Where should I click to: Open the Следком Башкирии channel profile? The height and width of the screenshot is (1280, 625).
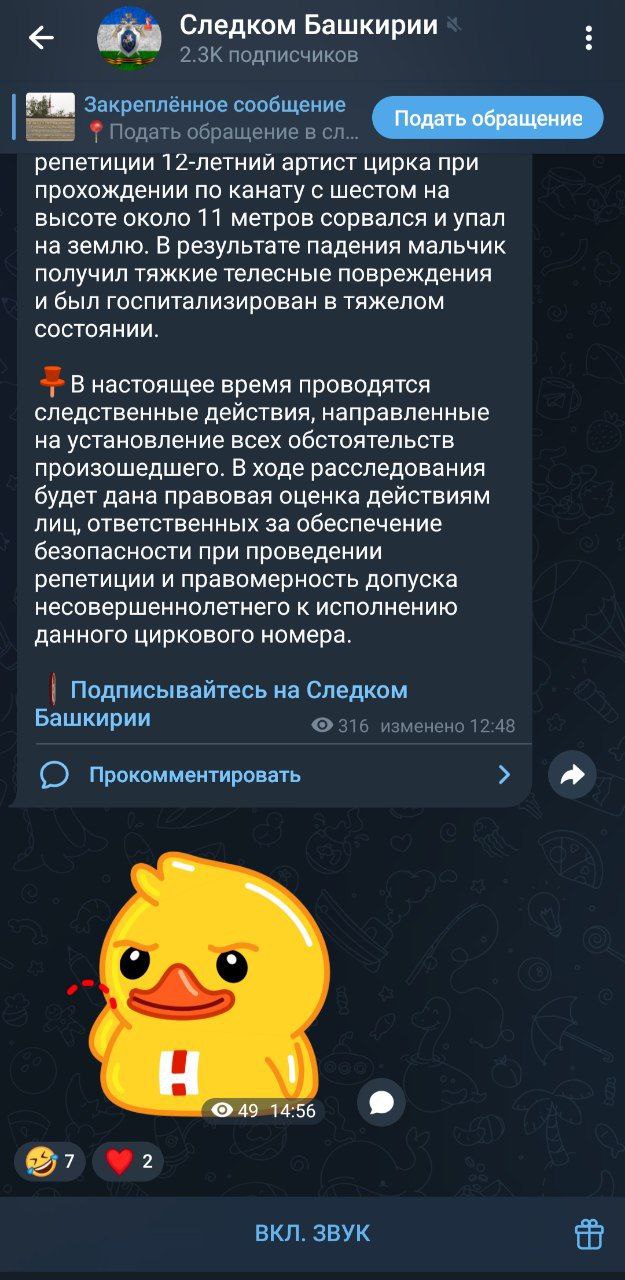click(x=309, y=39)
